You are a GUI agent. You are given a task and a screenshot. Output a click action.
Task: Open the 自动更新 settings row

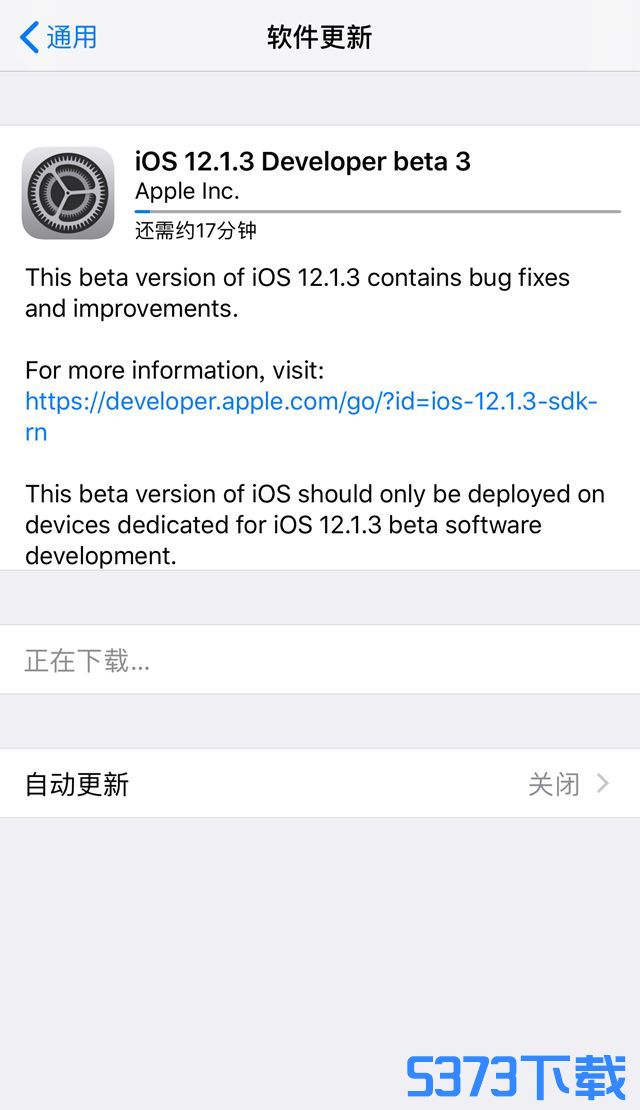320,784
